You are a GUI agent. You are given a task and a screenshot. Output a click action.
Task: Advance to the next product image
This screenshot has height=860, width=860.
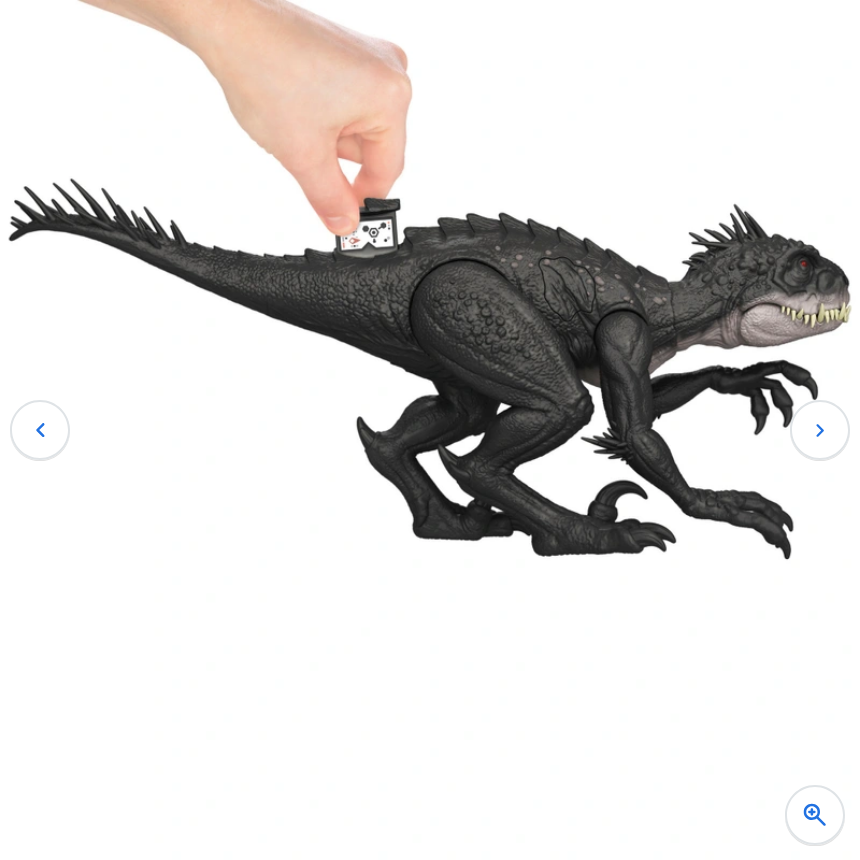pyautogui.click(x=819, y=430)
